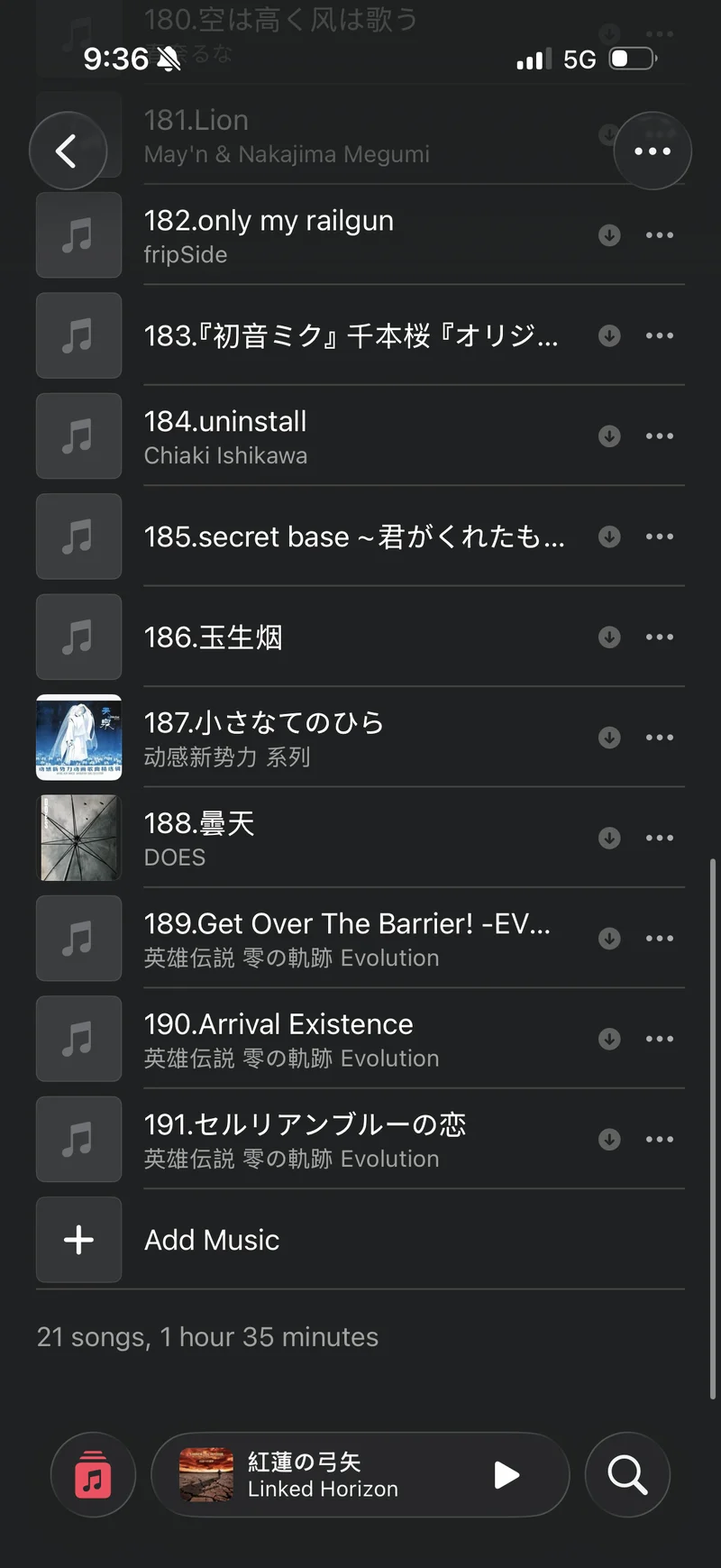Open the playlist overflow menu at top
721x1568 pixels.
pyautogui.click(x=653, y=151)
